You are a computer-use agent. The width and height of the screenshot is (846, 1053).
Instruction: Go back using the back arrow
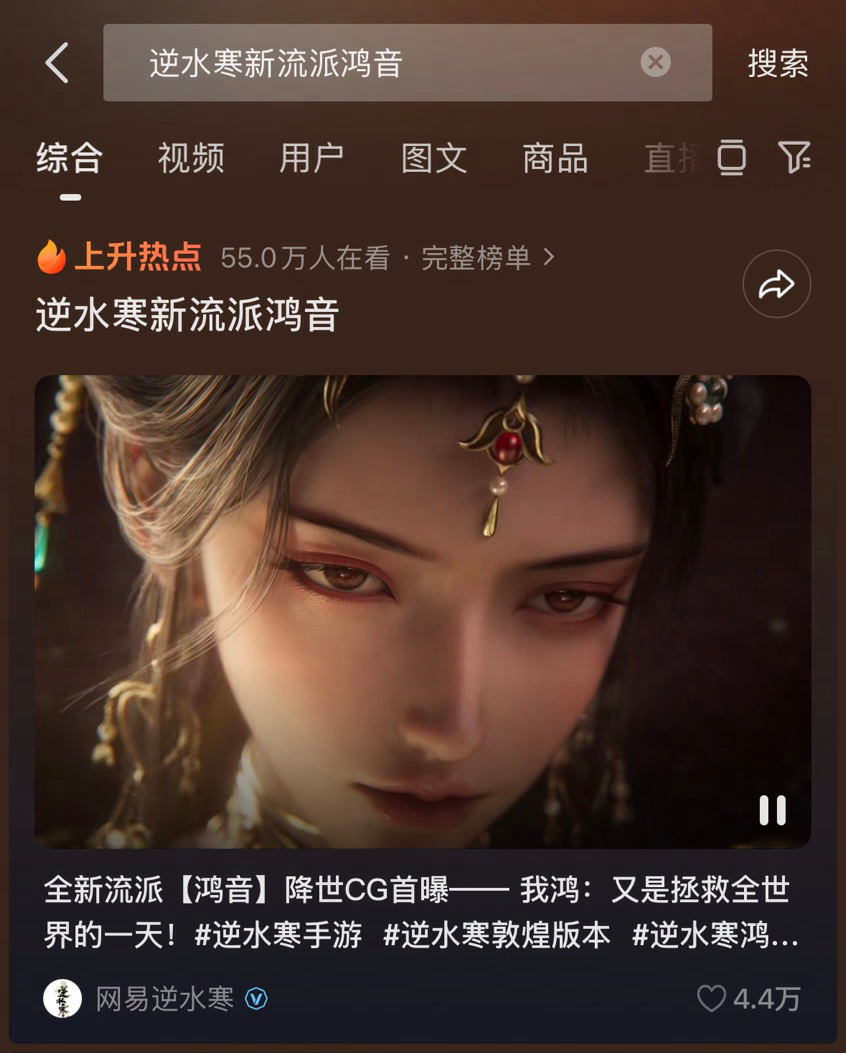[57, 63]
